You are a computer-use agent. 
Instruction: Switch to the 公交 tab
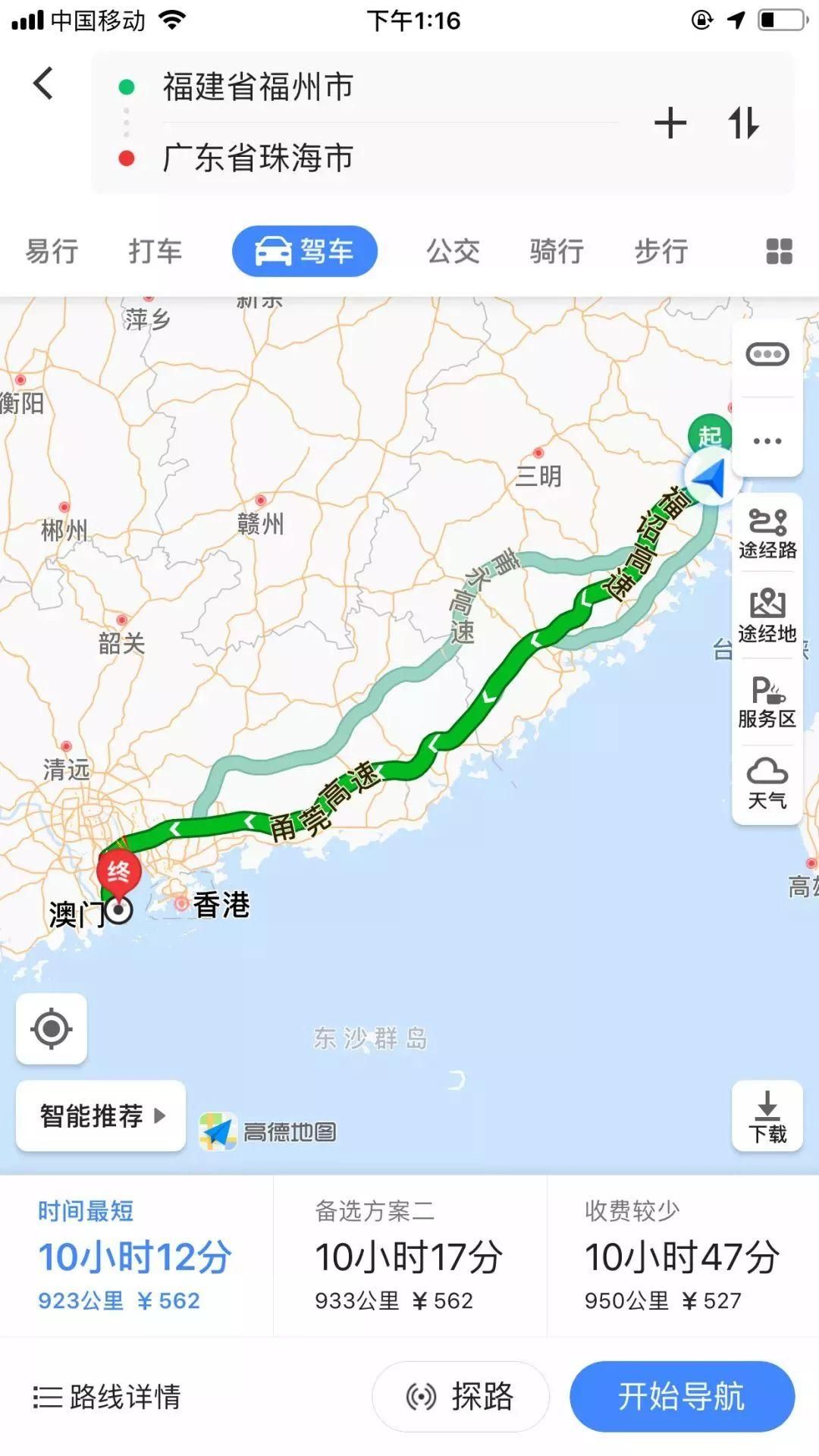point(453,251)
